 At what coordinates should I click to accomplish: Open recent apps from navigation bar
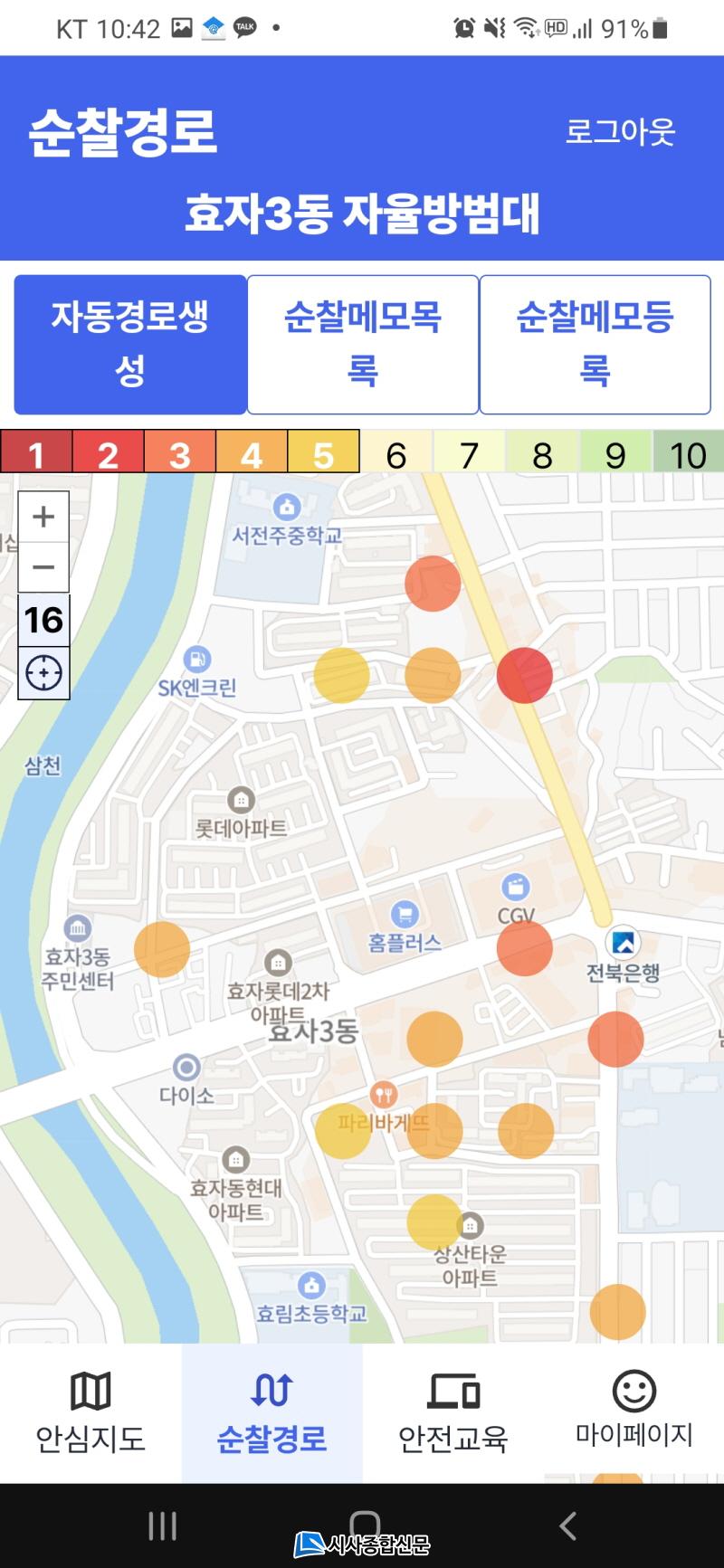[x=162, y=1525]
